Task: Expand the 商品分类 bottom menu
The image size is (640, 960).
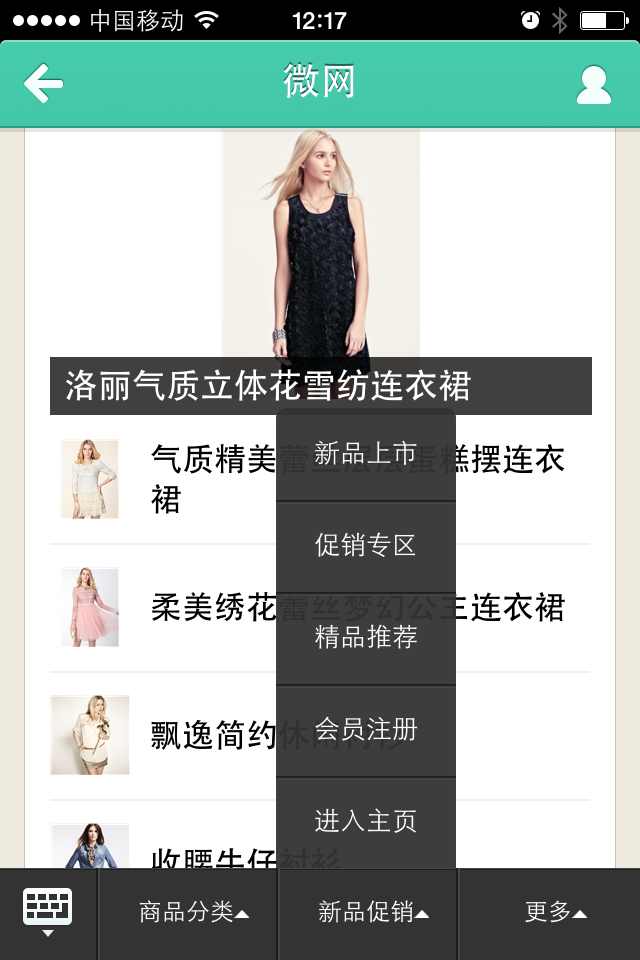Action: (193, 912)
